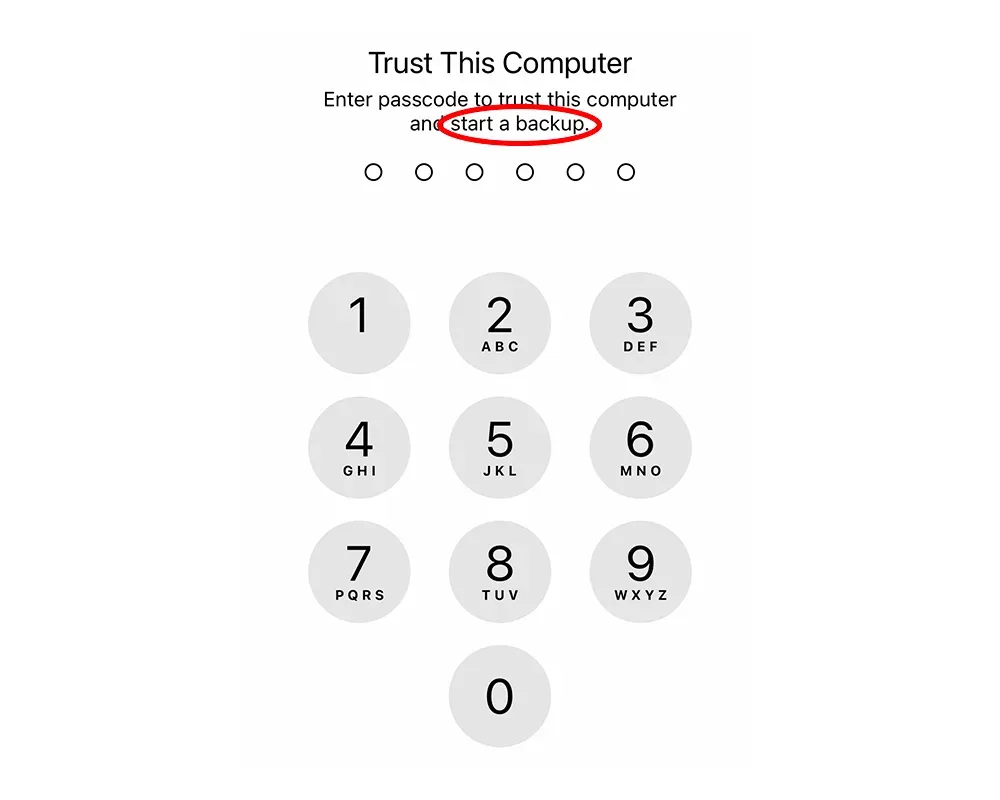Hit the 4 GHI key
The image size is (1000, 800).
pos(359,447)
